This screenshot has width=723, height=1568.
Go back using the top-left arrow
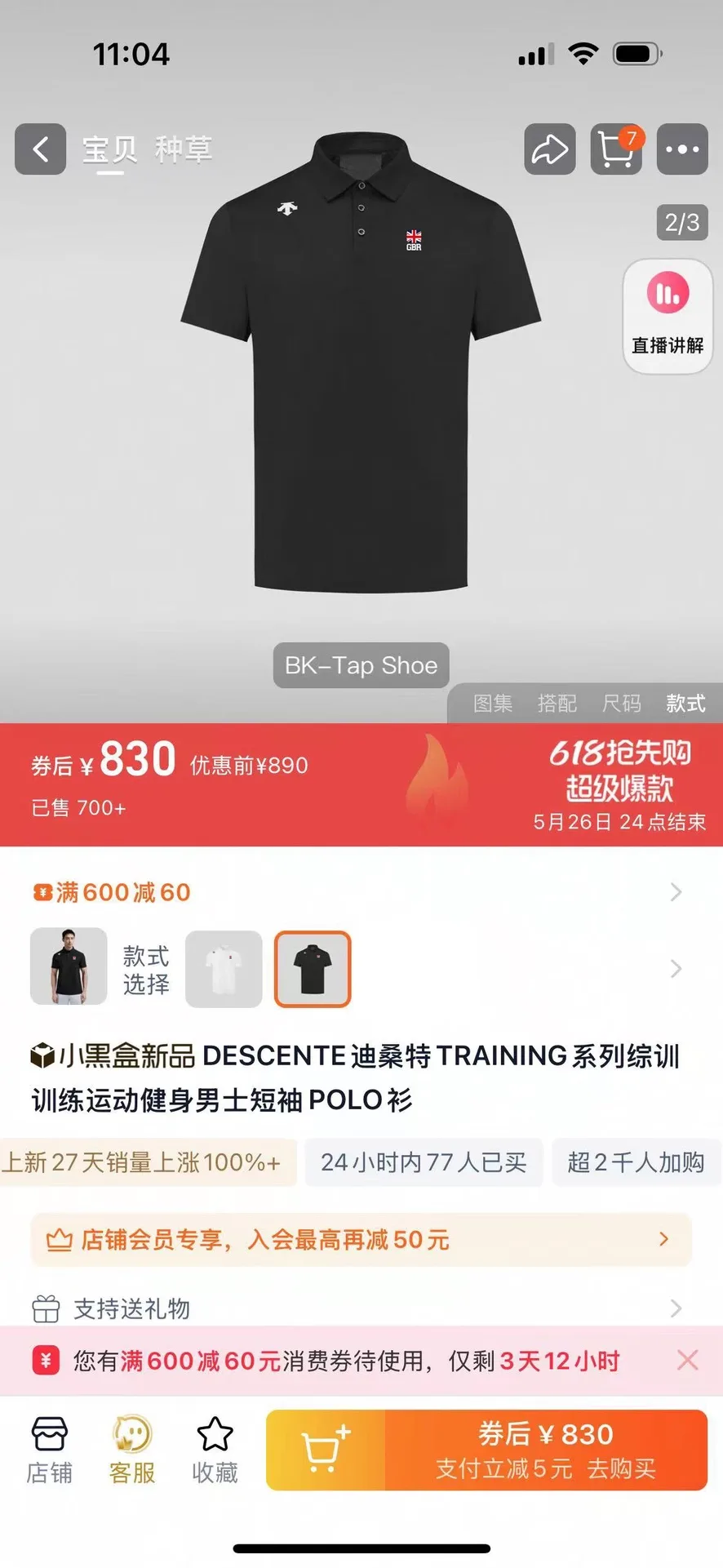click(41, 149)
